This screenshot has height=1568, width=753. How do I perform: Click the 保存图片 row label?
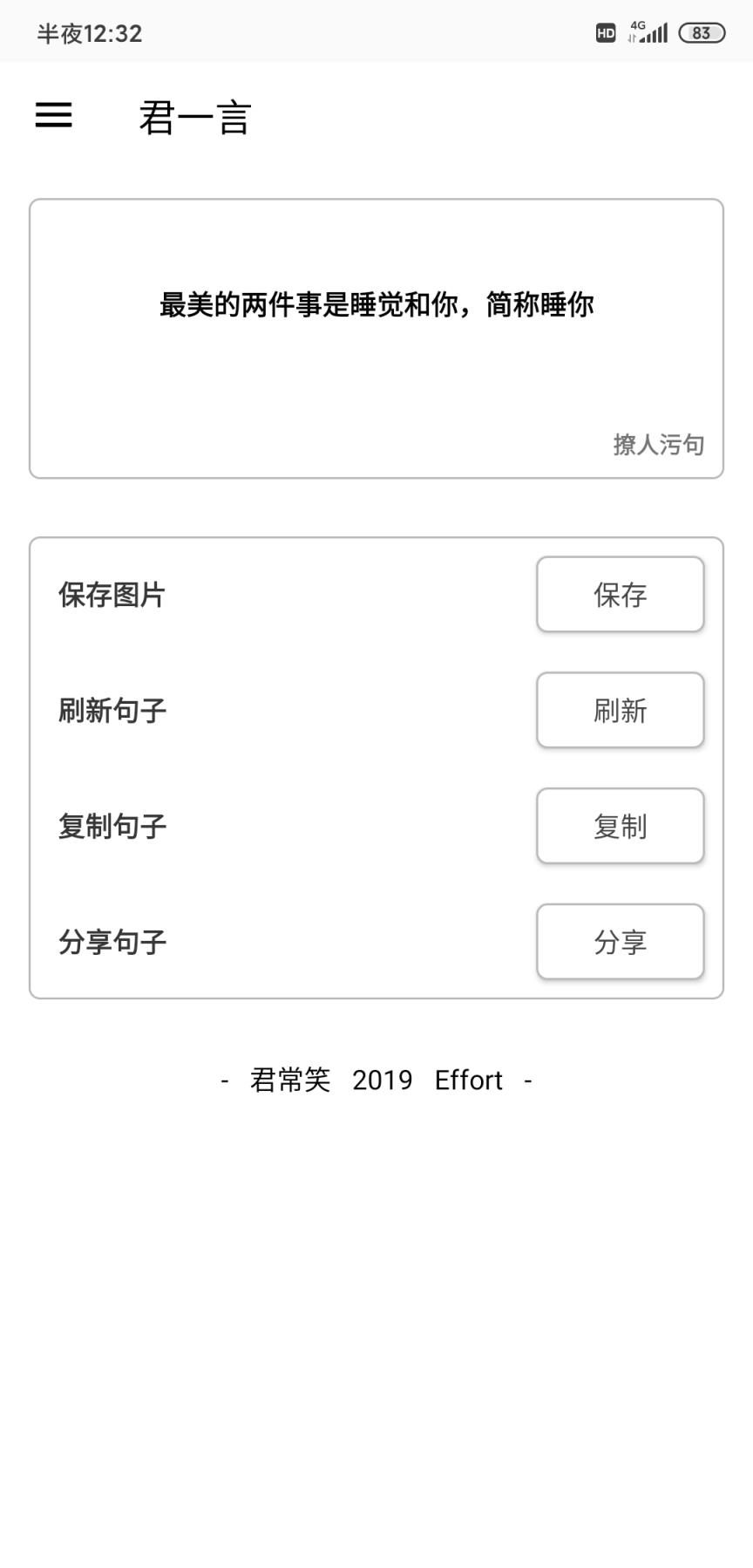coord(112,595)
